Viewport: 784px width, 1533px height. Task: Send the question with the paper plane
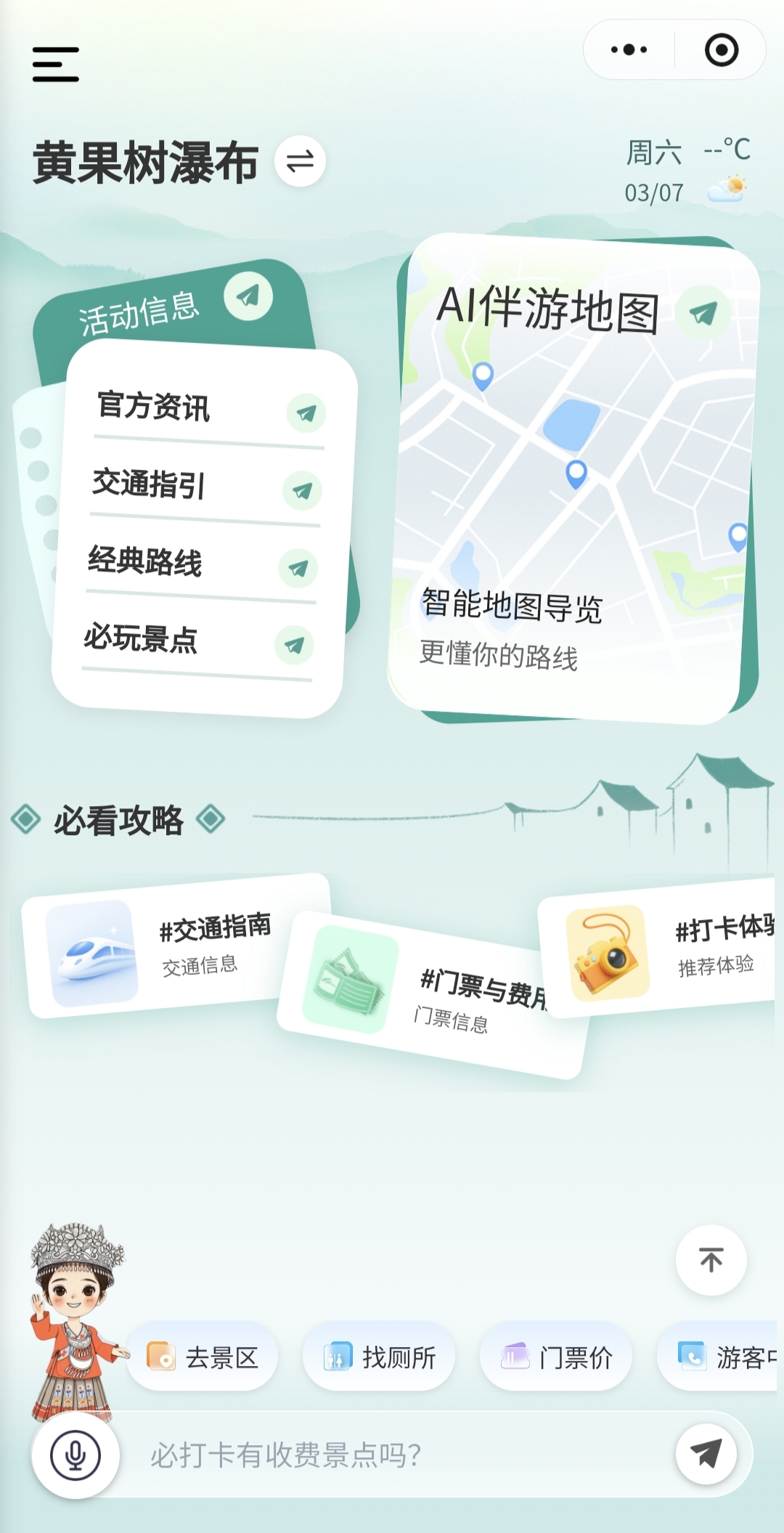pyautogui.click(x=706, y=1453)
